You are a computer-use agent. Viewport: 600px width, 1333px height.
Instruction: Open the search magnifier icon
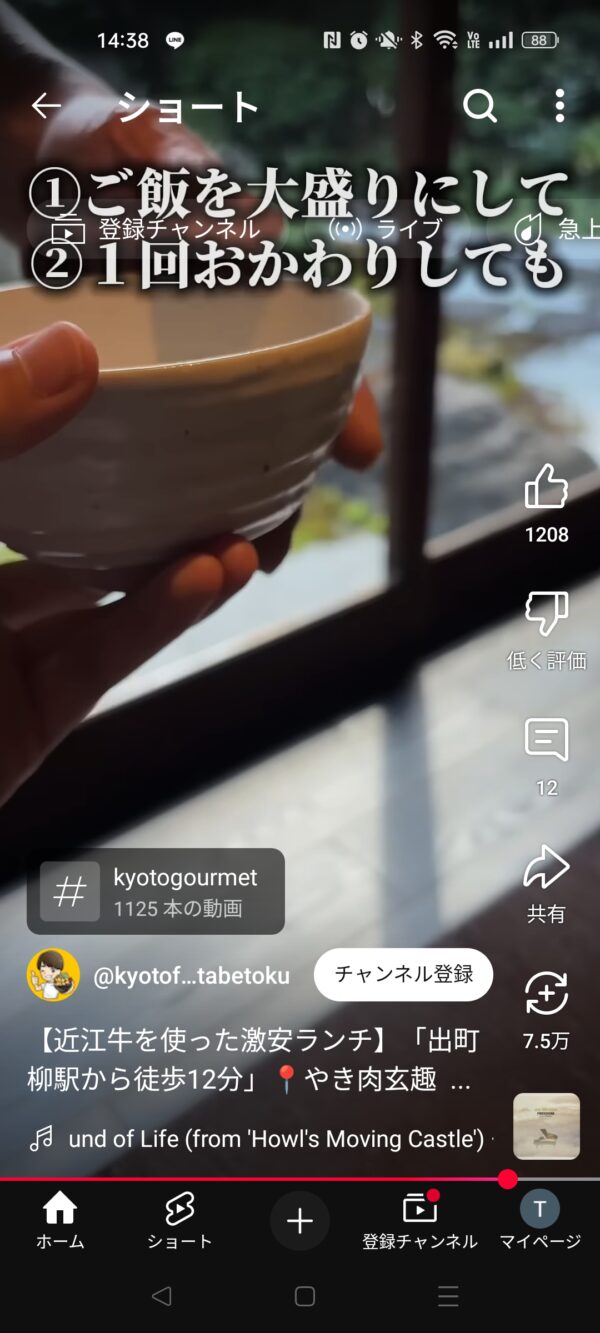coord(480,105)
